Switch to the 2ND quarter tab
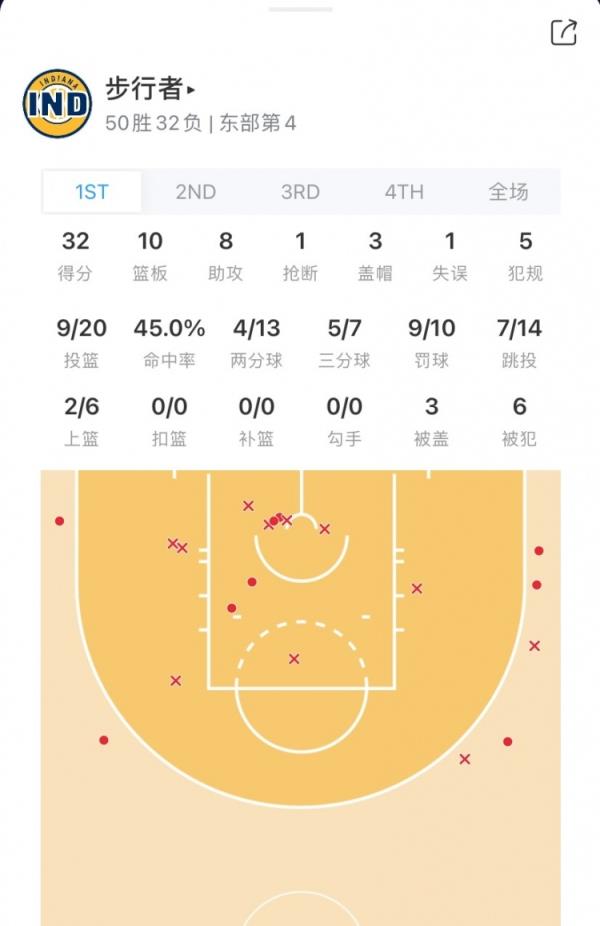600x926 pixels. click(x=196, y=192)
